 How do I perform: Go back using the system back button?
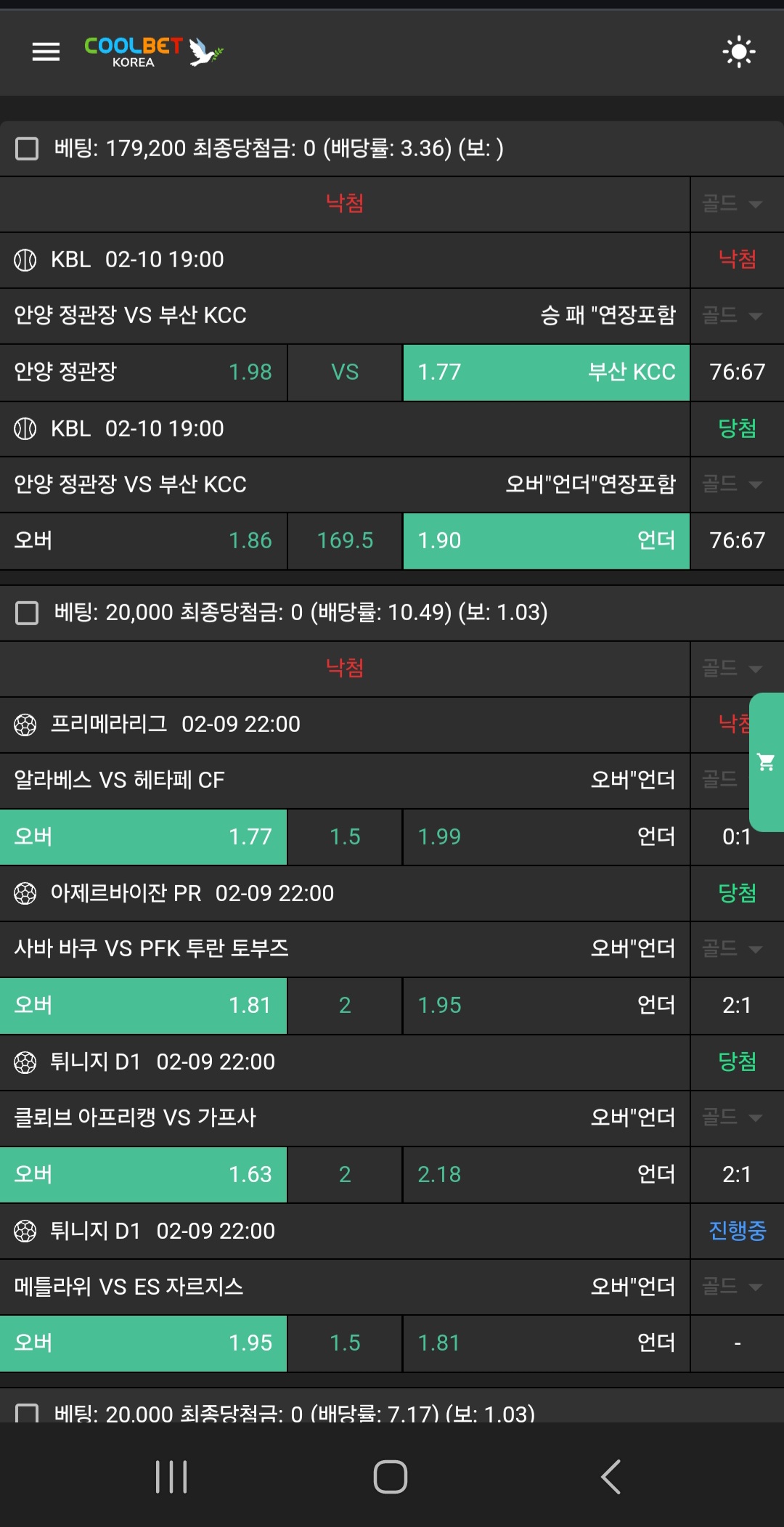(611, 1477)
